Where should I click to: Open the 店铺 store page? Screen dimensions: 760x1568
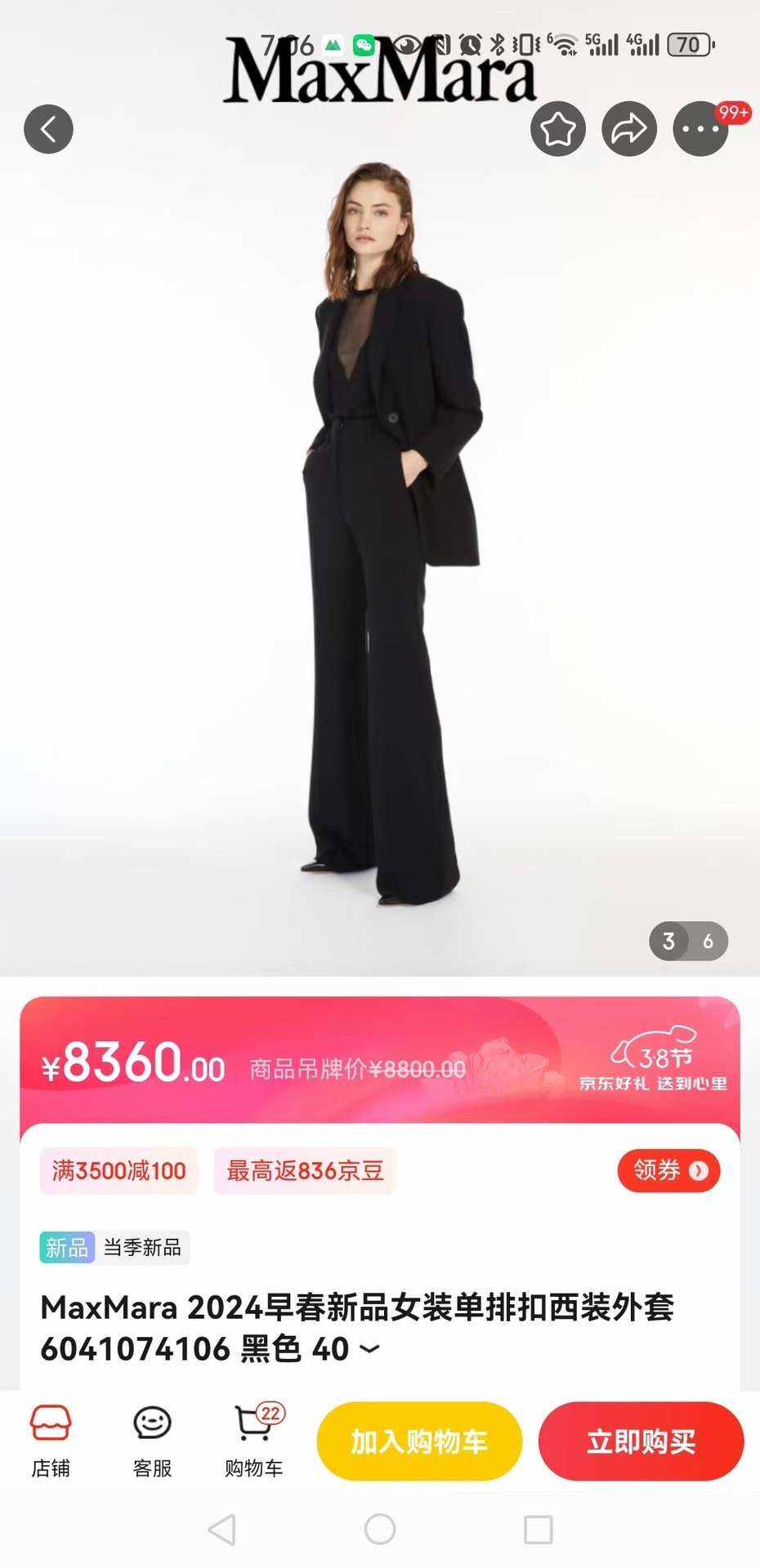click(x=51, y=1441)
